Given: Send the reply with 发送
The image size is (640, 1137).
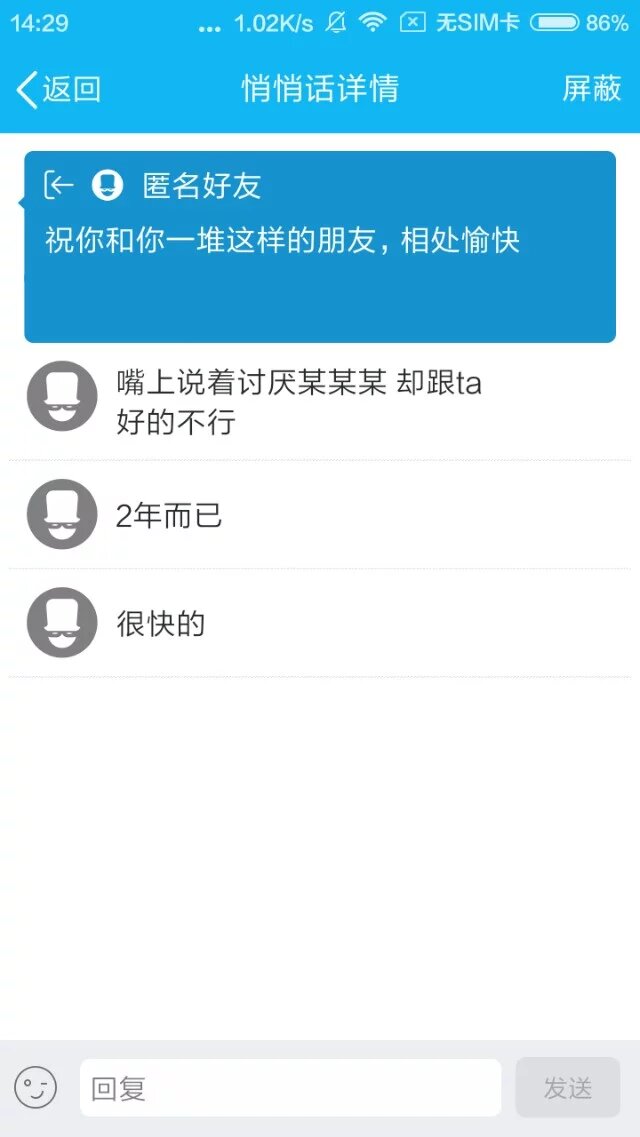Looking at the screenshot, I should pos(567,1087).
